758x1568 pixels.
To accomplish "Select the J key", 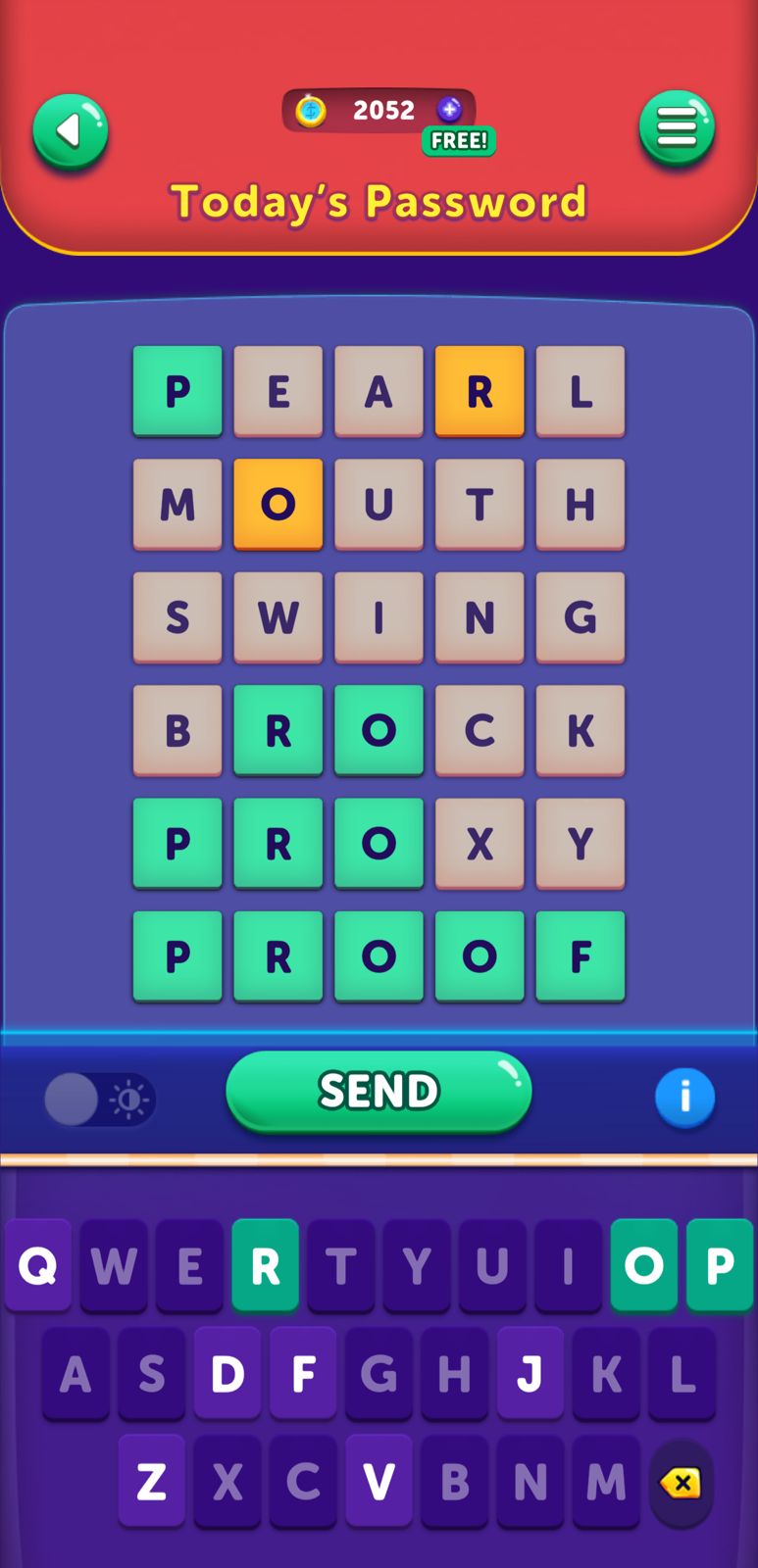I will 531,1374.
